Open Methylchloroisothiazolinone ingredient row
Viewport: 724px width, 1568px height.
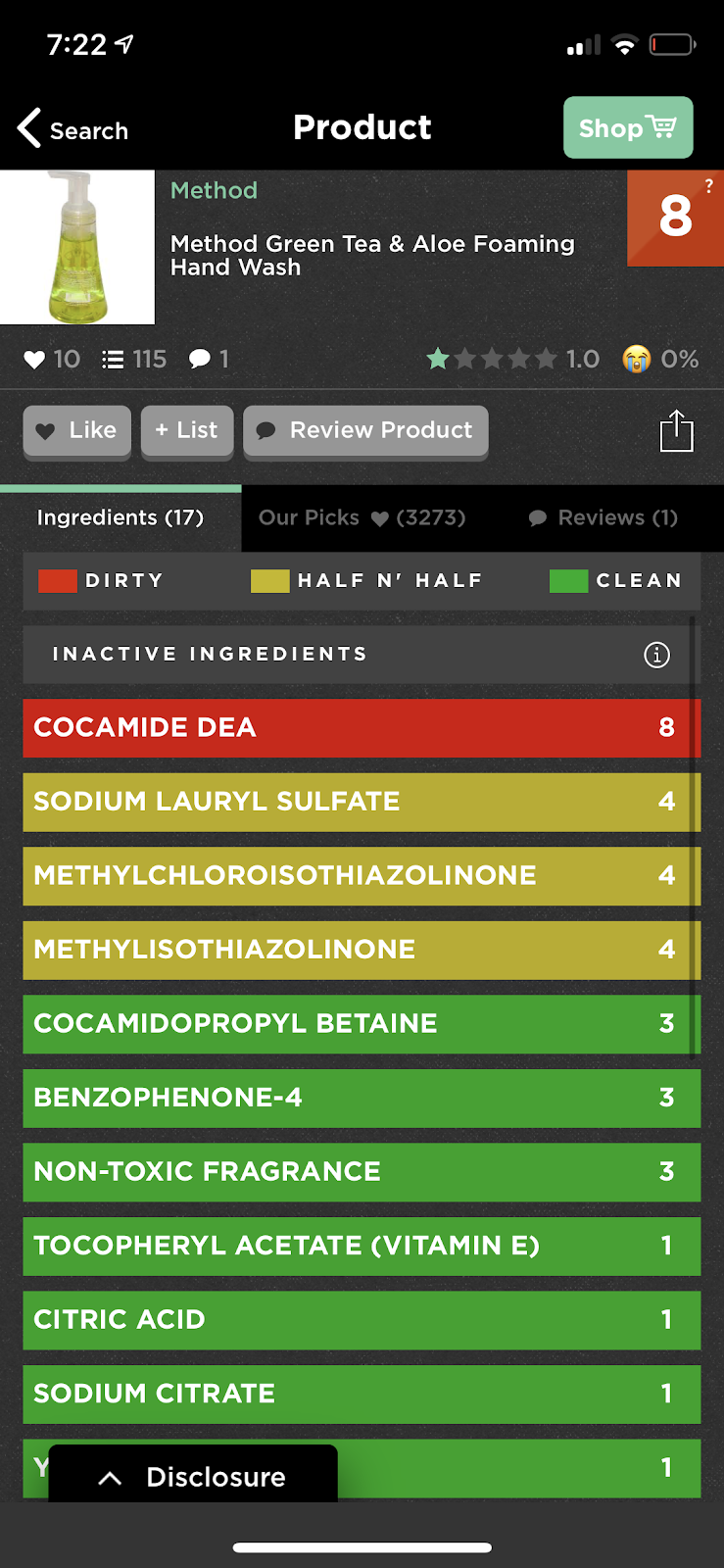point(362,875)
